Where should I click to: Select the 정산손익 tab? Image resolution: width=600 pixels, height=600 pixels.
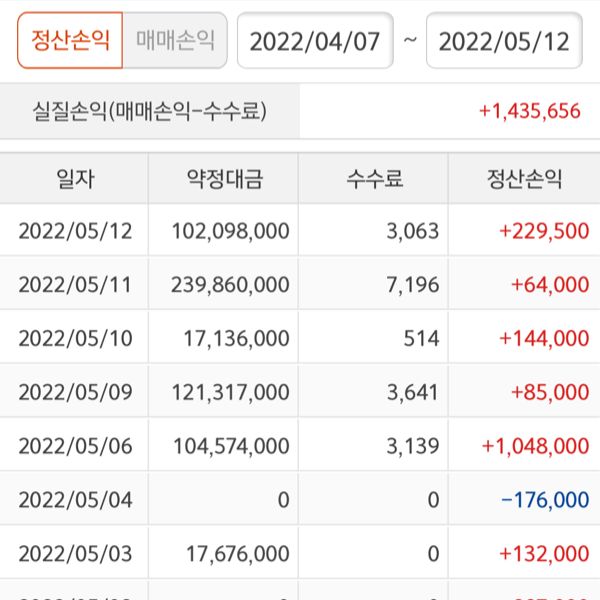coord(70,41)
